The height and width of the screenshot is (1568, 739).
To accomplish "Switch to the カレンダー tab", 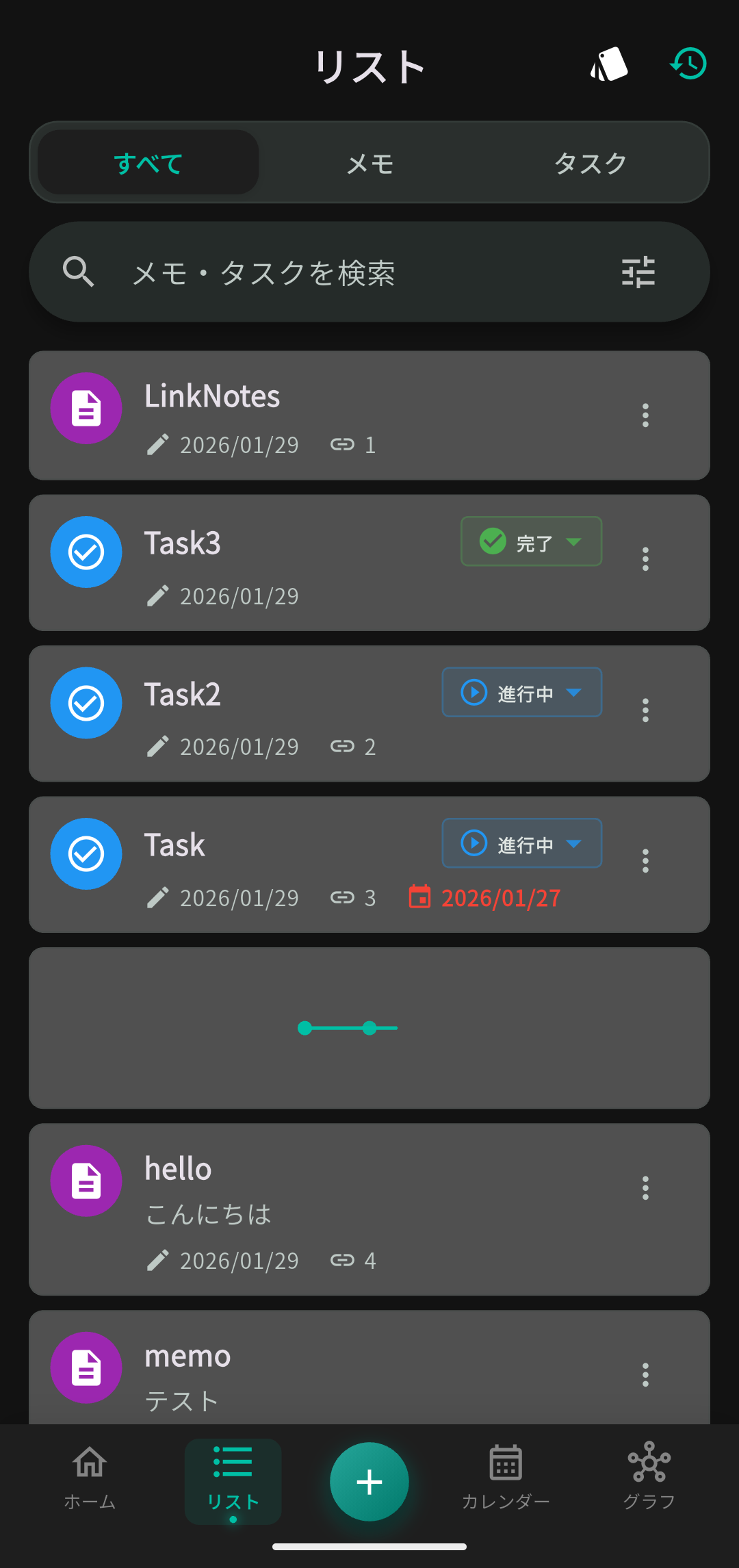I will click(x=506, y=1478).
